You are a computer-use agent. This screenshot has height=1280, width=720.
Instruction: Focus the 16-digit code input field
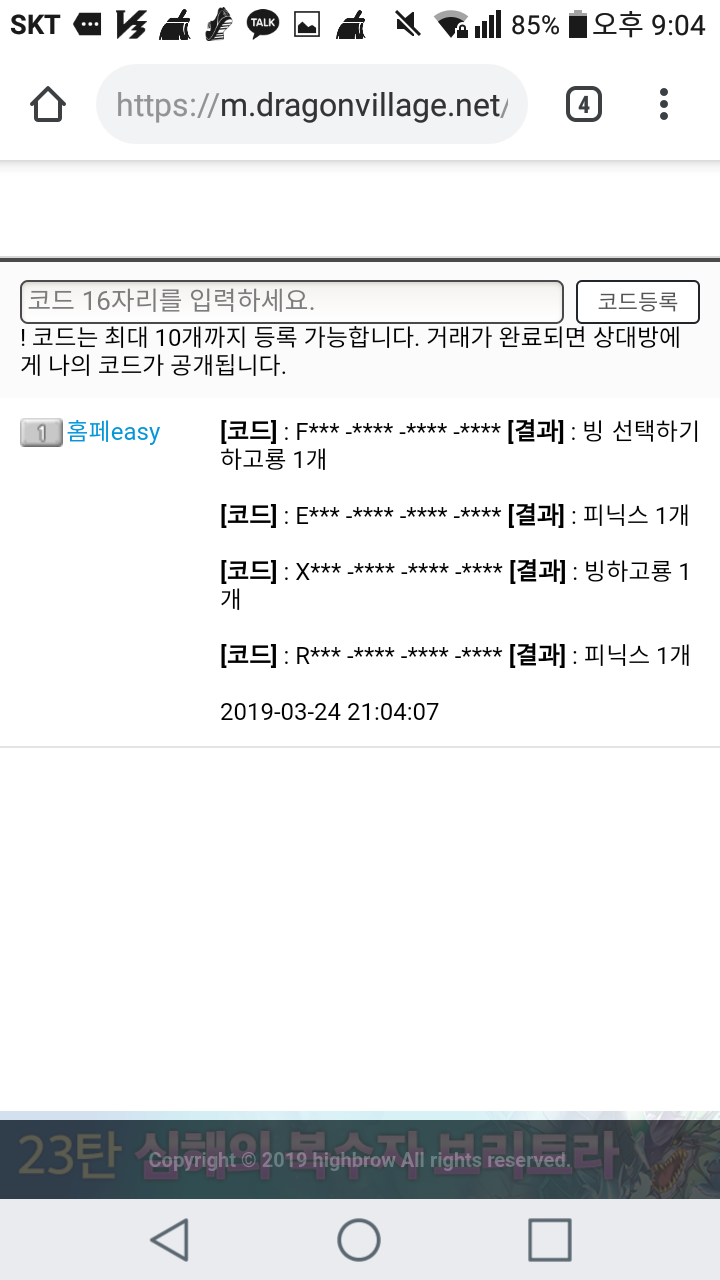coord(291,301)
